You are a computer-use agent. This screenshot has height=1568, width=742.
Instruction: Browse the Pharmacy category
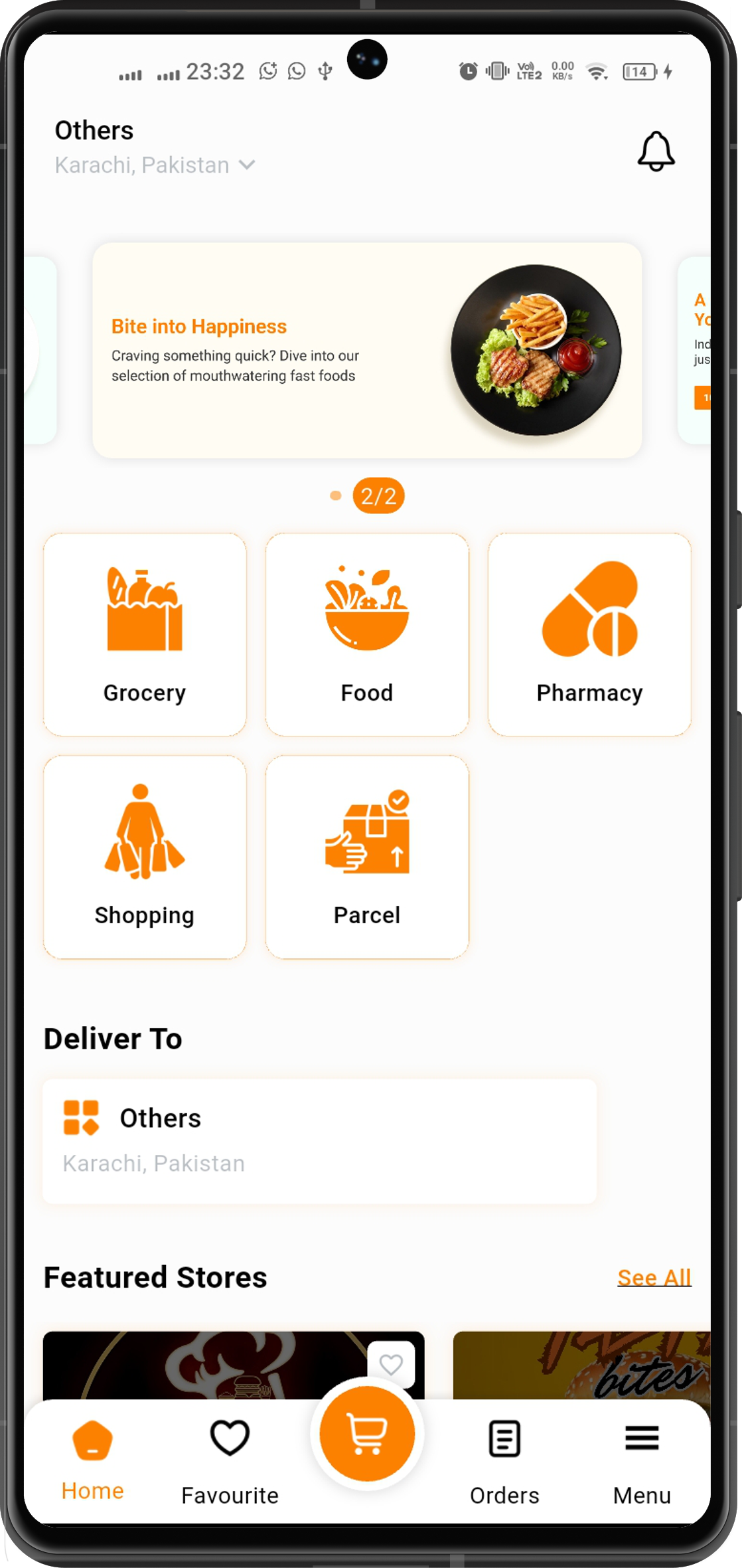589,634
